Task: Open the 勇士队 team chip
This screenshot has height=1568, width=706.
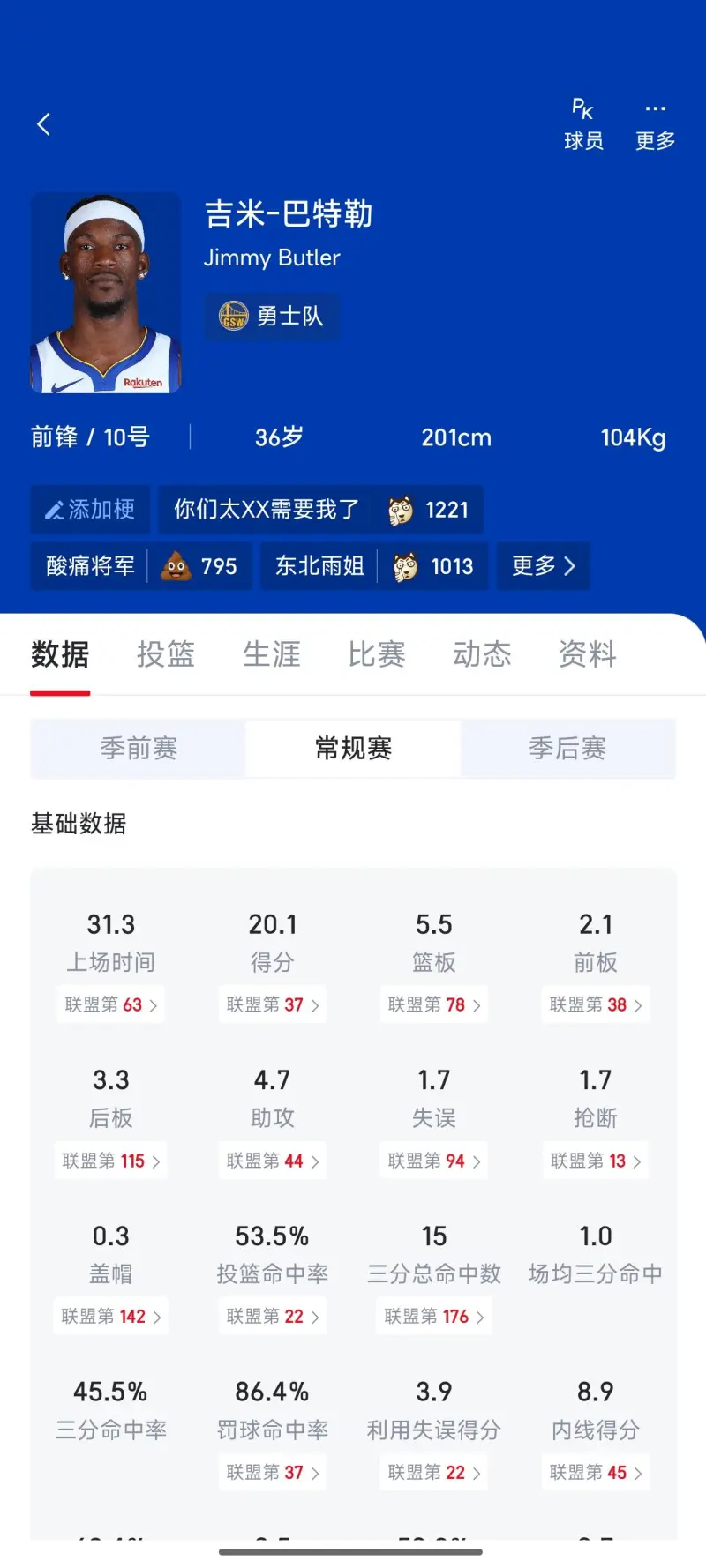Action: point(272,316)
